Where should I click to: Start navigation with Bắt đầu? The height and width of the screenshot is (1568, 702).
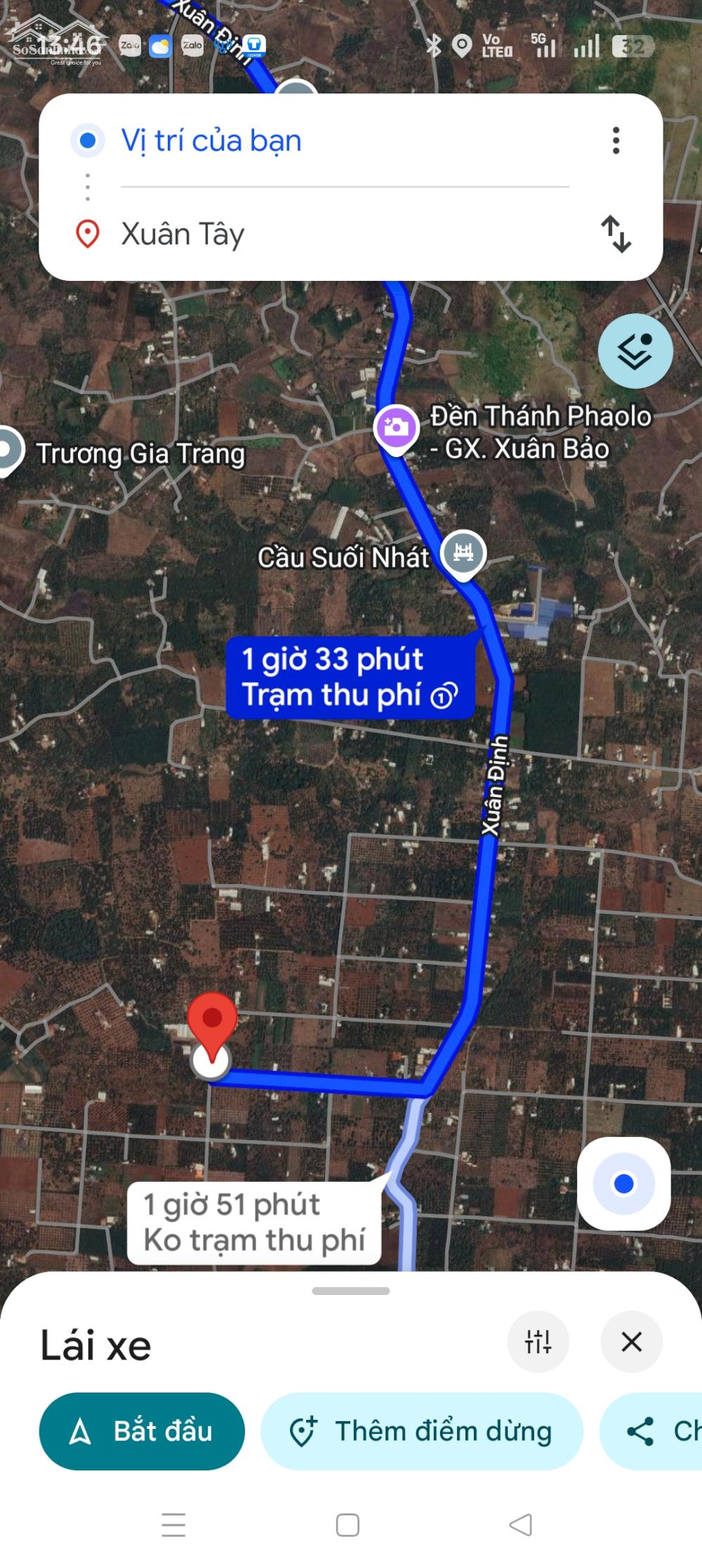[142, 1431]
